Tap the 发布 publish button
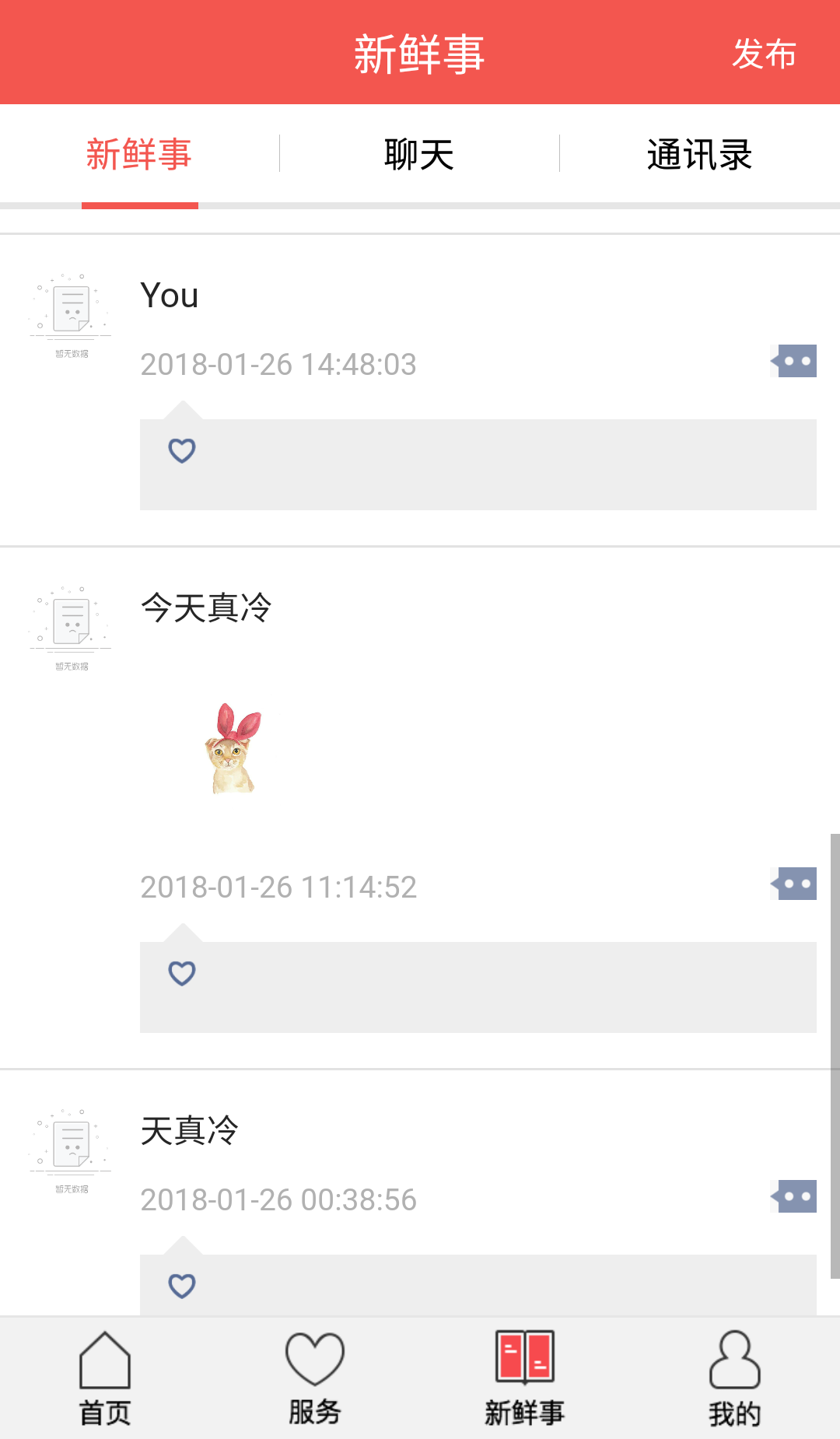This screenshot has height=1439, width=840. [x=764, y=54]
